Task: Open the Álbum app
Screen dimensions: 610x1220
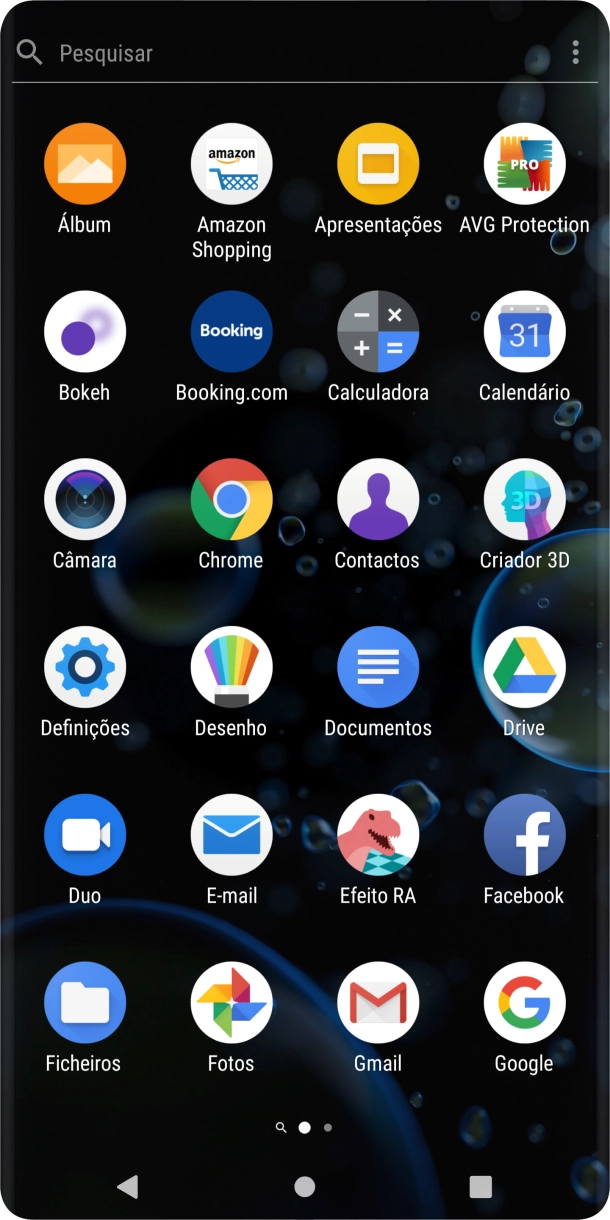Action: pos(85,164)
